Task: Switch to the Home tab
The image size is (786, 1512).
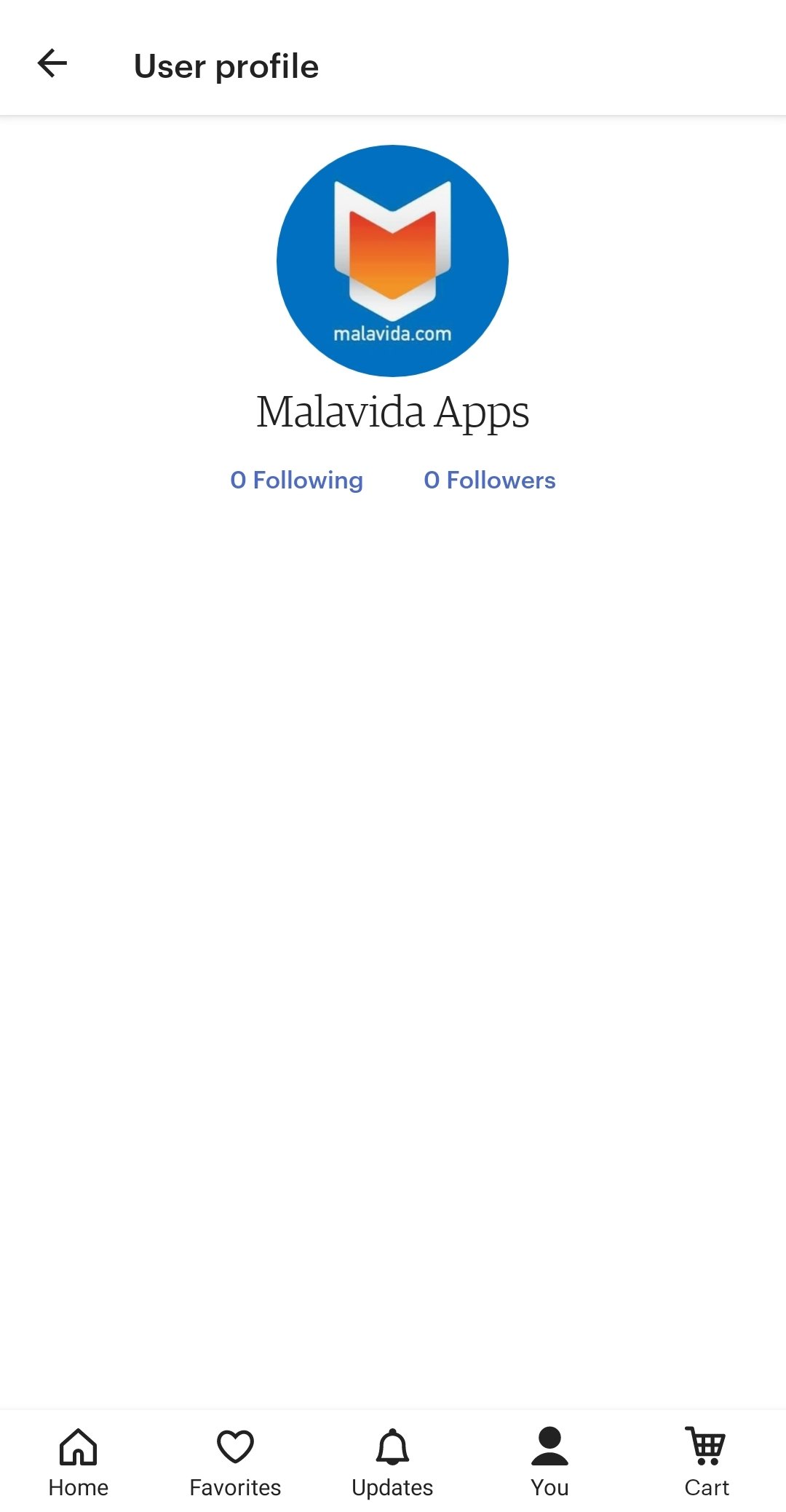Action: coord(79,1462)
